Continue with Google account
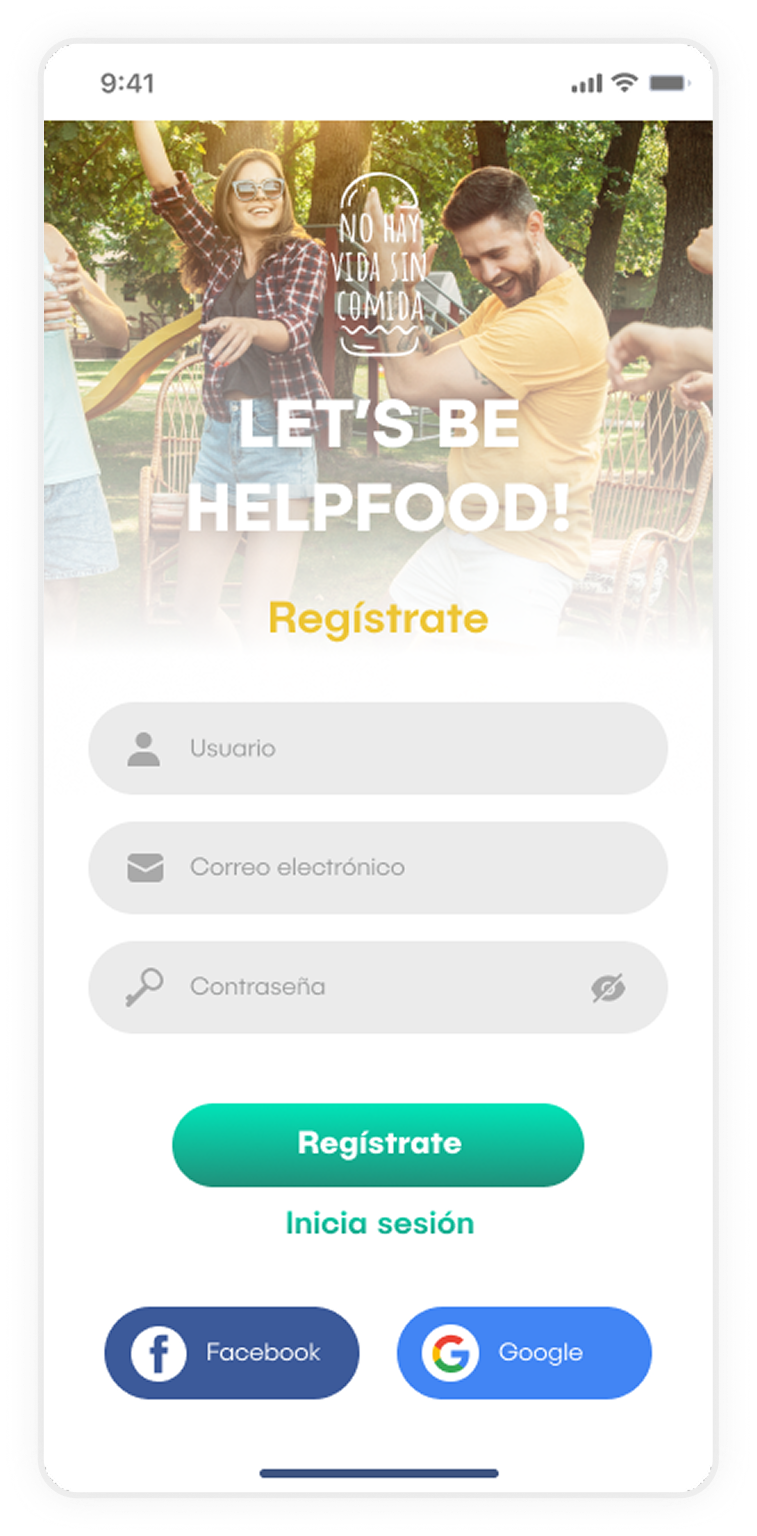 tap(524, 1353)
